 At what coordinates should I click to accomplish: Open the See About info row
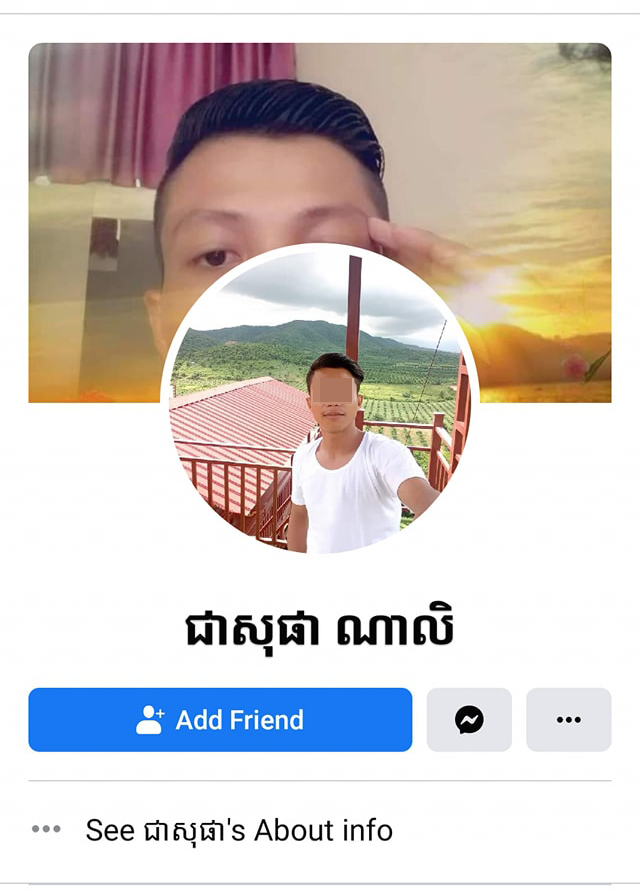click(x=238, y=829)
